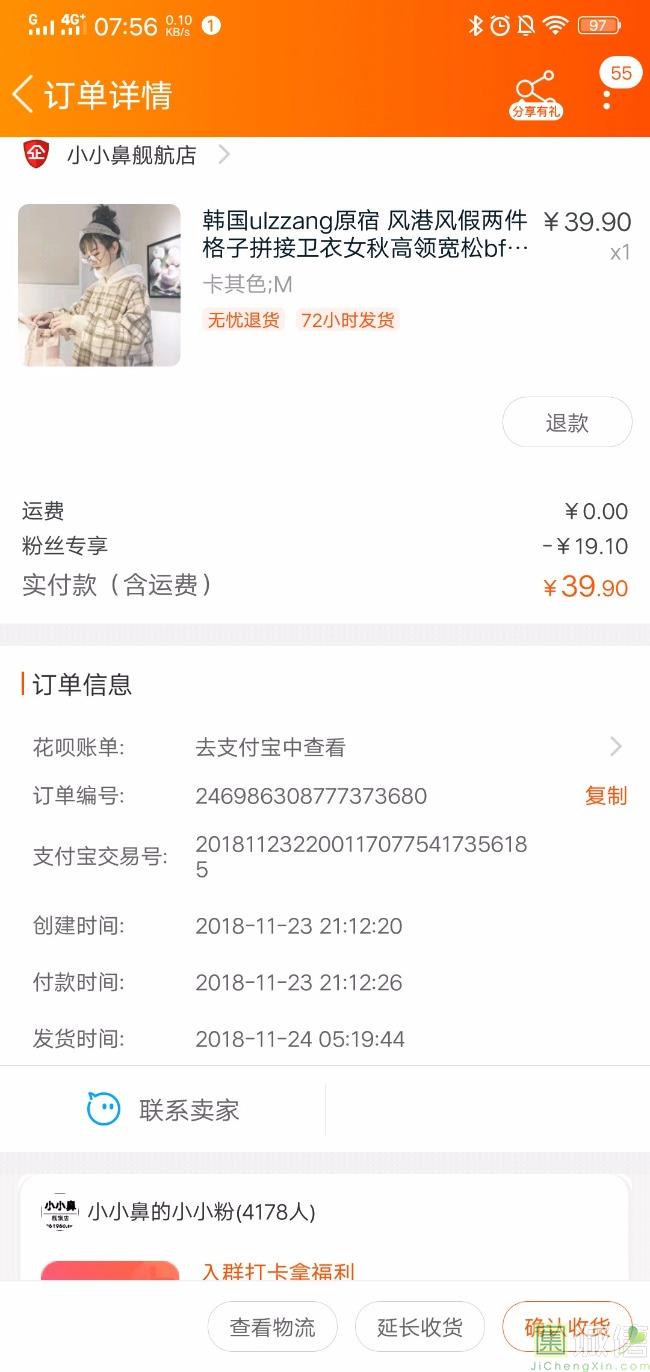
Task: Open the three-dot overflow menu
Action: 607,96
